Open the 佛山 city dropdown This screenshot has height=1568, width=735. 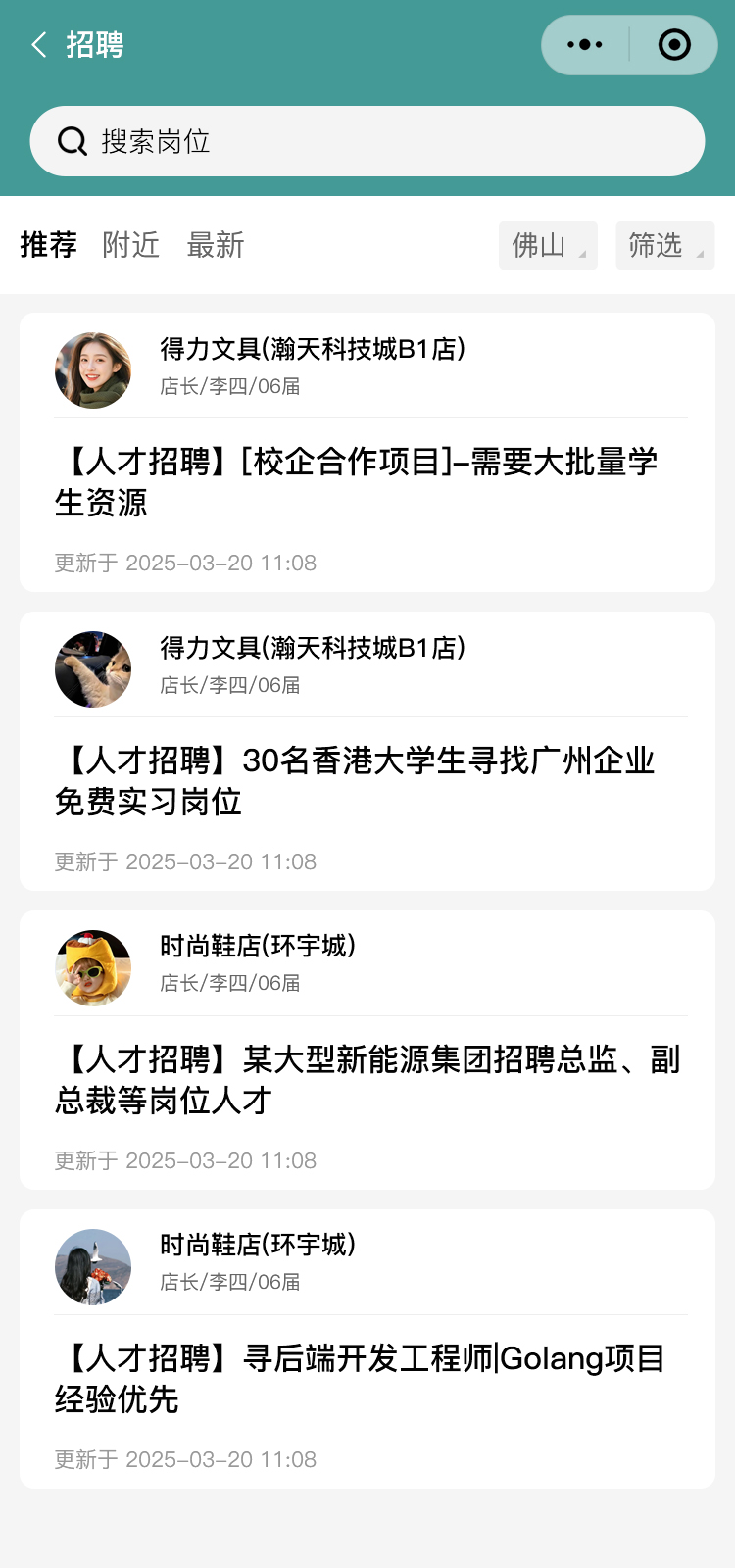tap(548, 245)
